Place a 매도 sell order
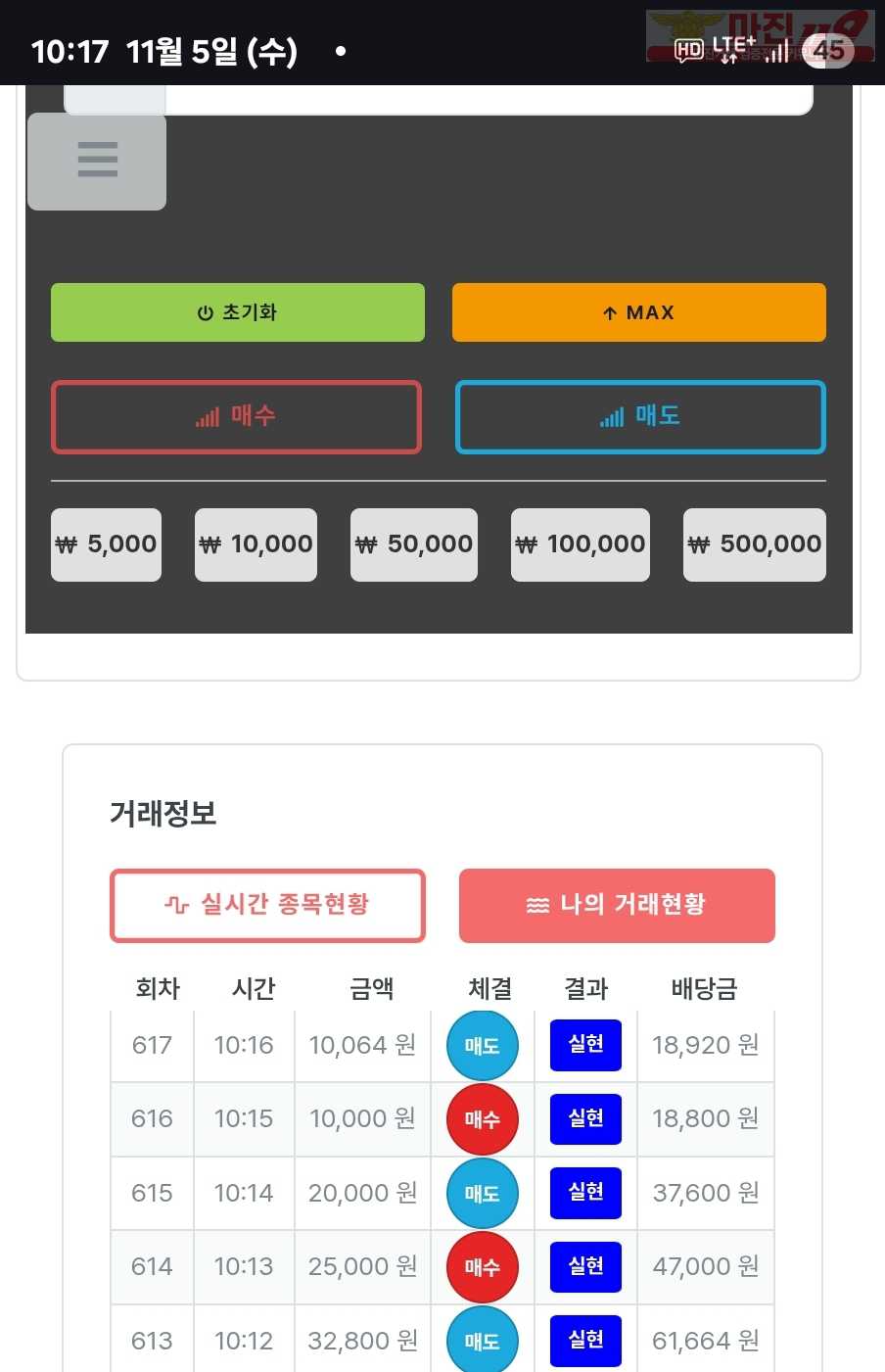 coord(640,416)
